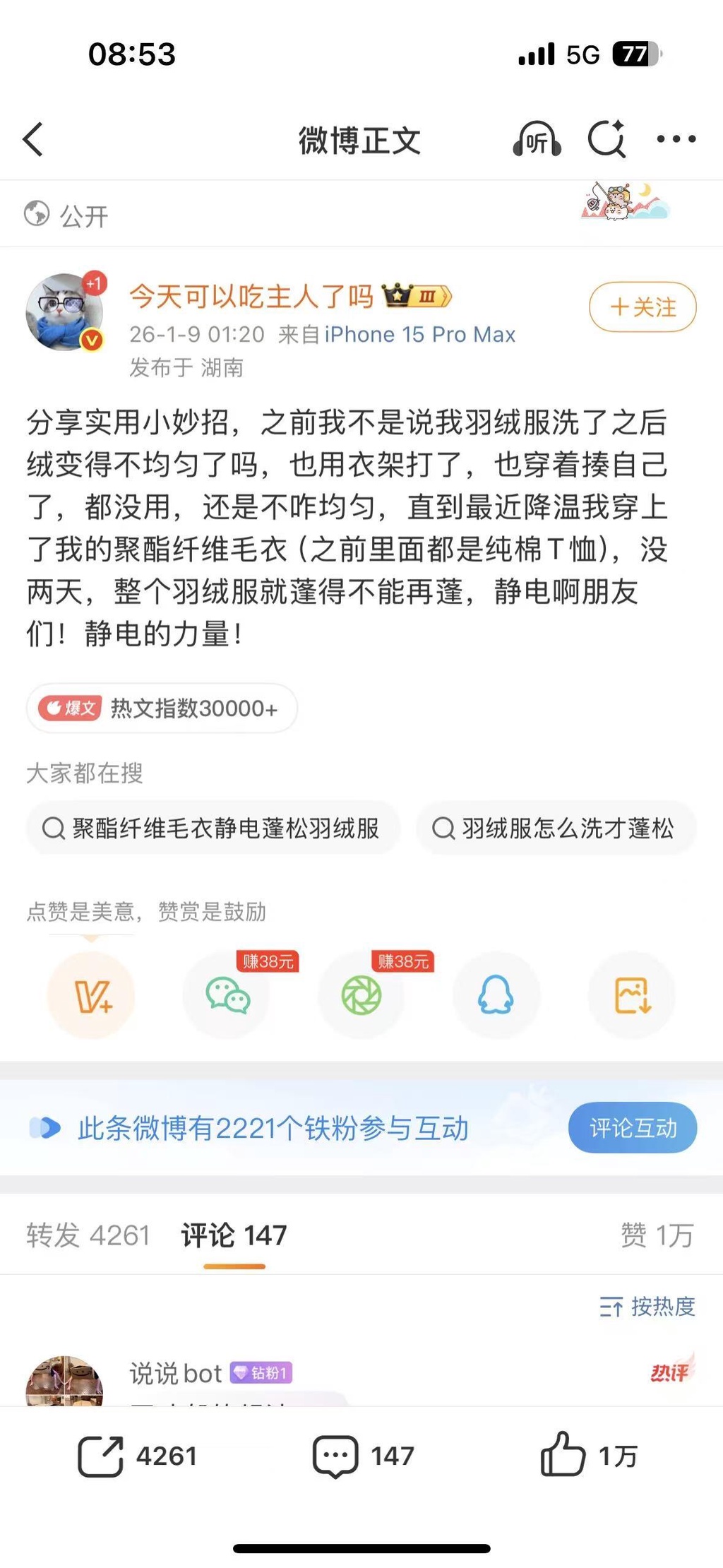
Task: Tap the 评论互动 button
Action: [x=632, y=1128]
